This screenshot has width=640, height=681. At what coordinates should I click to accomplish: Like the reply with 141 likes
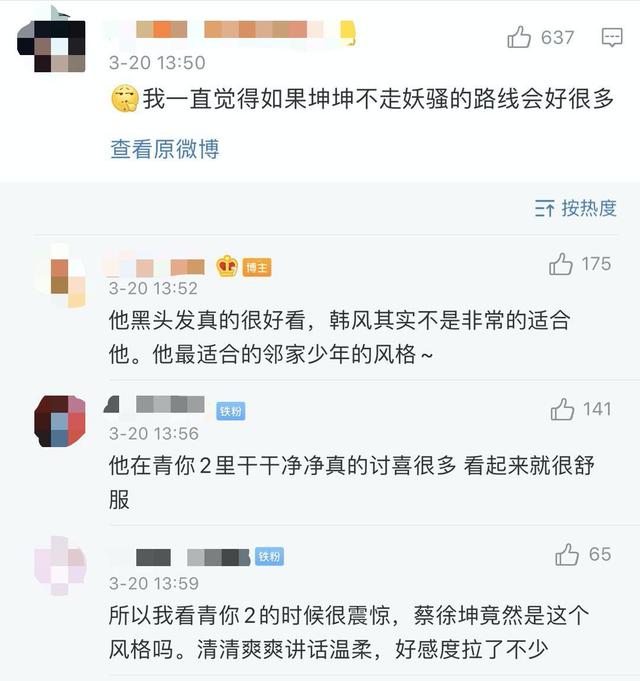[563, 409]
